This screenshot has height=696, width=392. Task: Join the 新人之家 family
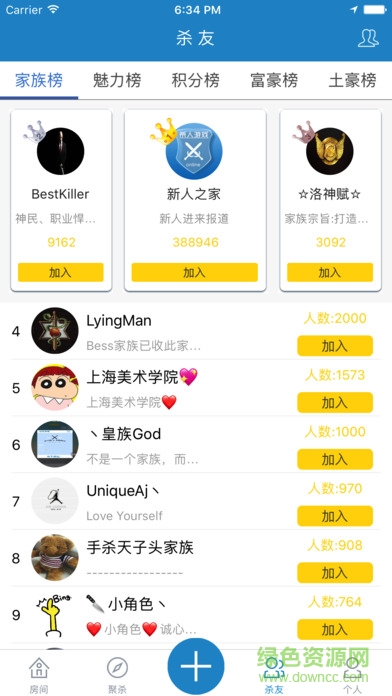pyautogui.click(x=195, y=272)
